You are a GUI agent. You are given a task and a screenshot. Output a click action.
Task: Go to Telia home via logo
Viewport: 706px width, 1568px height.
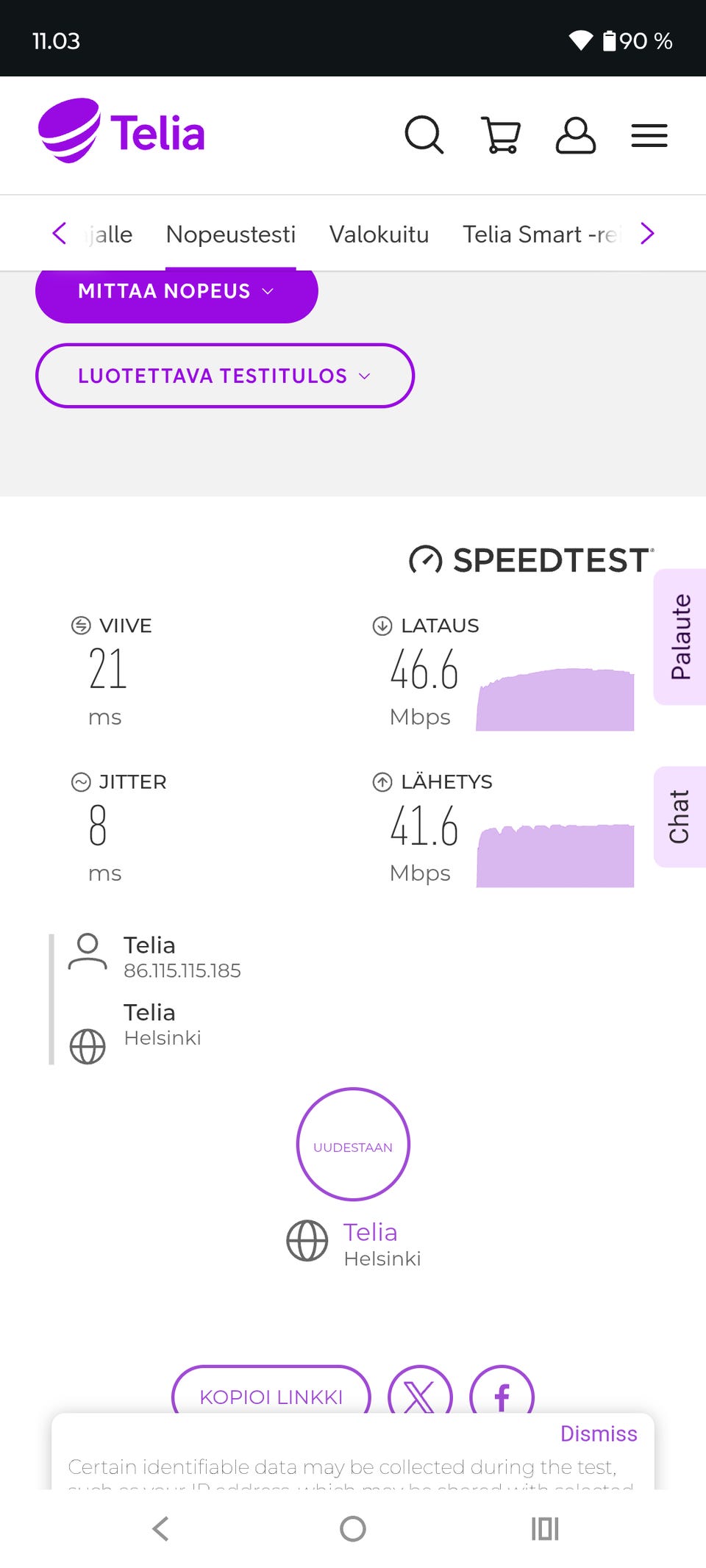click(122, 132)
